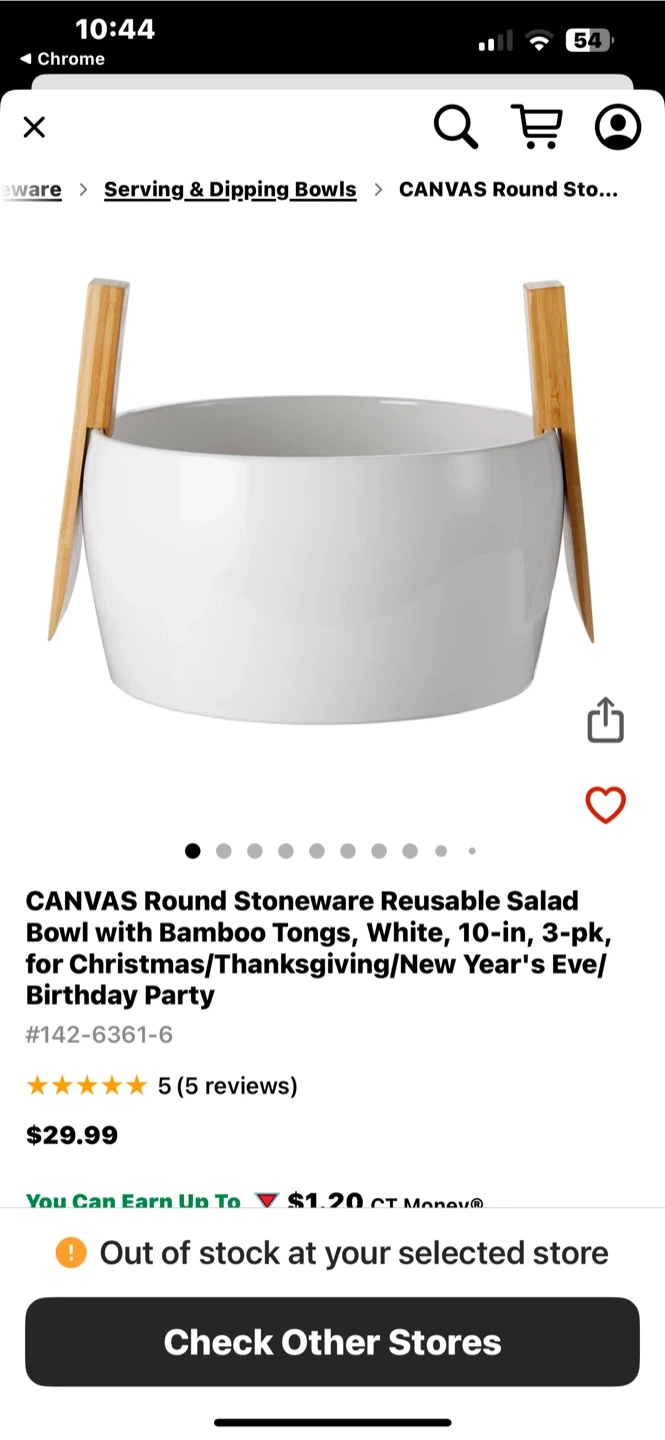The width and height of the screenshot is (665, 1440).
Task: Add salad bowl to wishlist heart
Action: tap(605, 805)
